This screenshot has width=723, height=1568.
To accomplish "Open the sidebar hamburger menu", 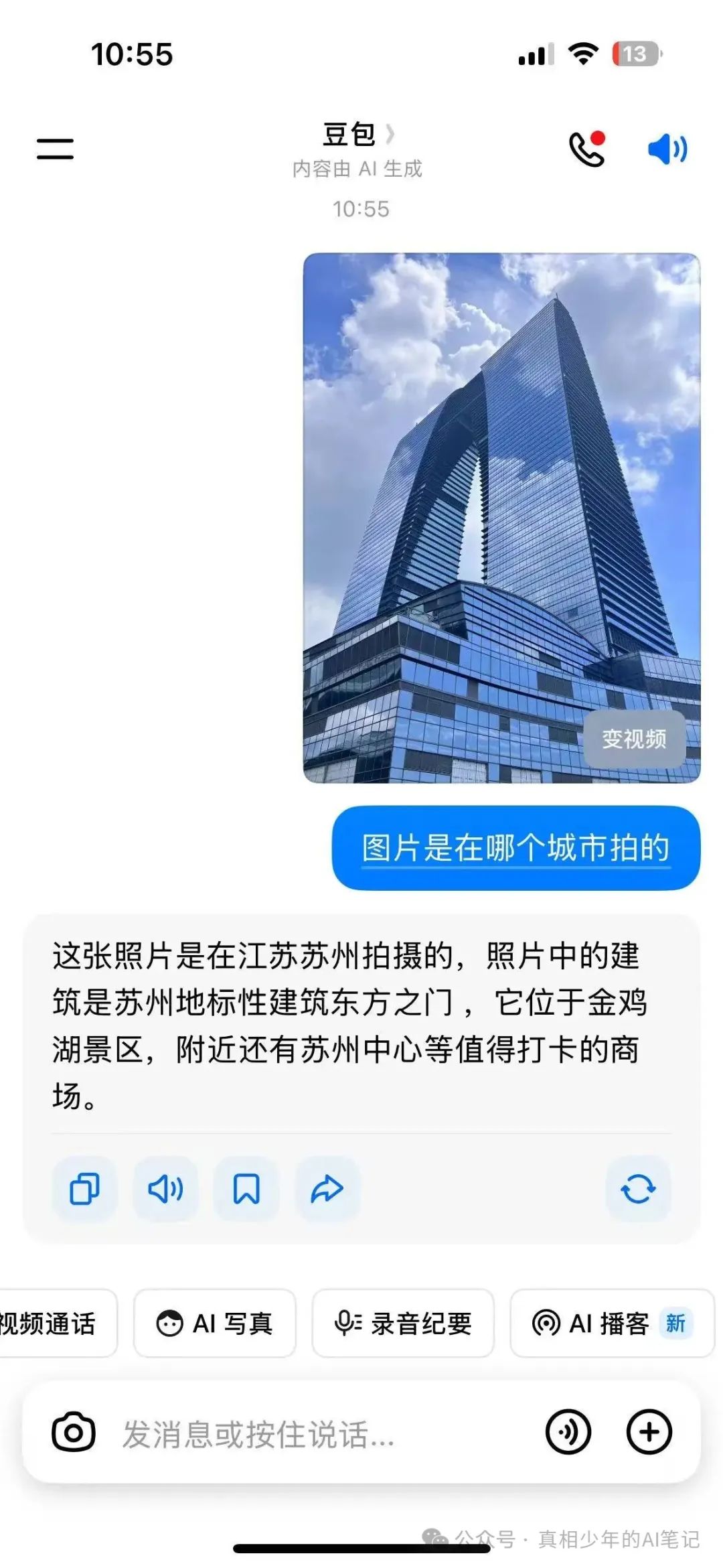I will coord(55,149).
